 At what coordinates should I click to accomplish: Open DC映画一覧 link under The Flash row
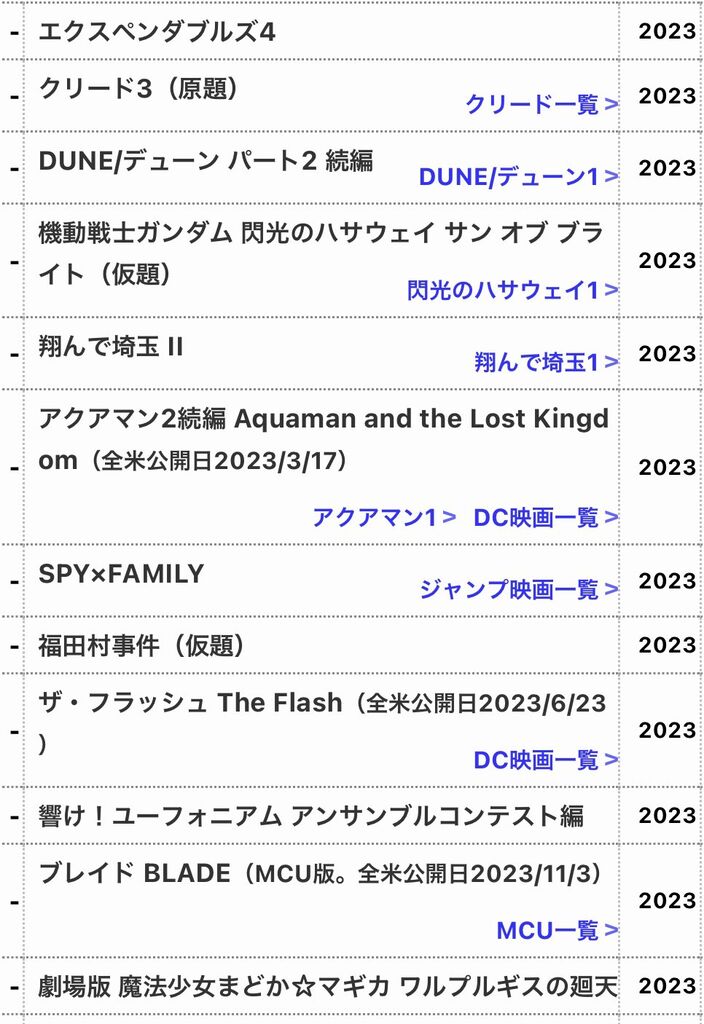coord(545,759)
